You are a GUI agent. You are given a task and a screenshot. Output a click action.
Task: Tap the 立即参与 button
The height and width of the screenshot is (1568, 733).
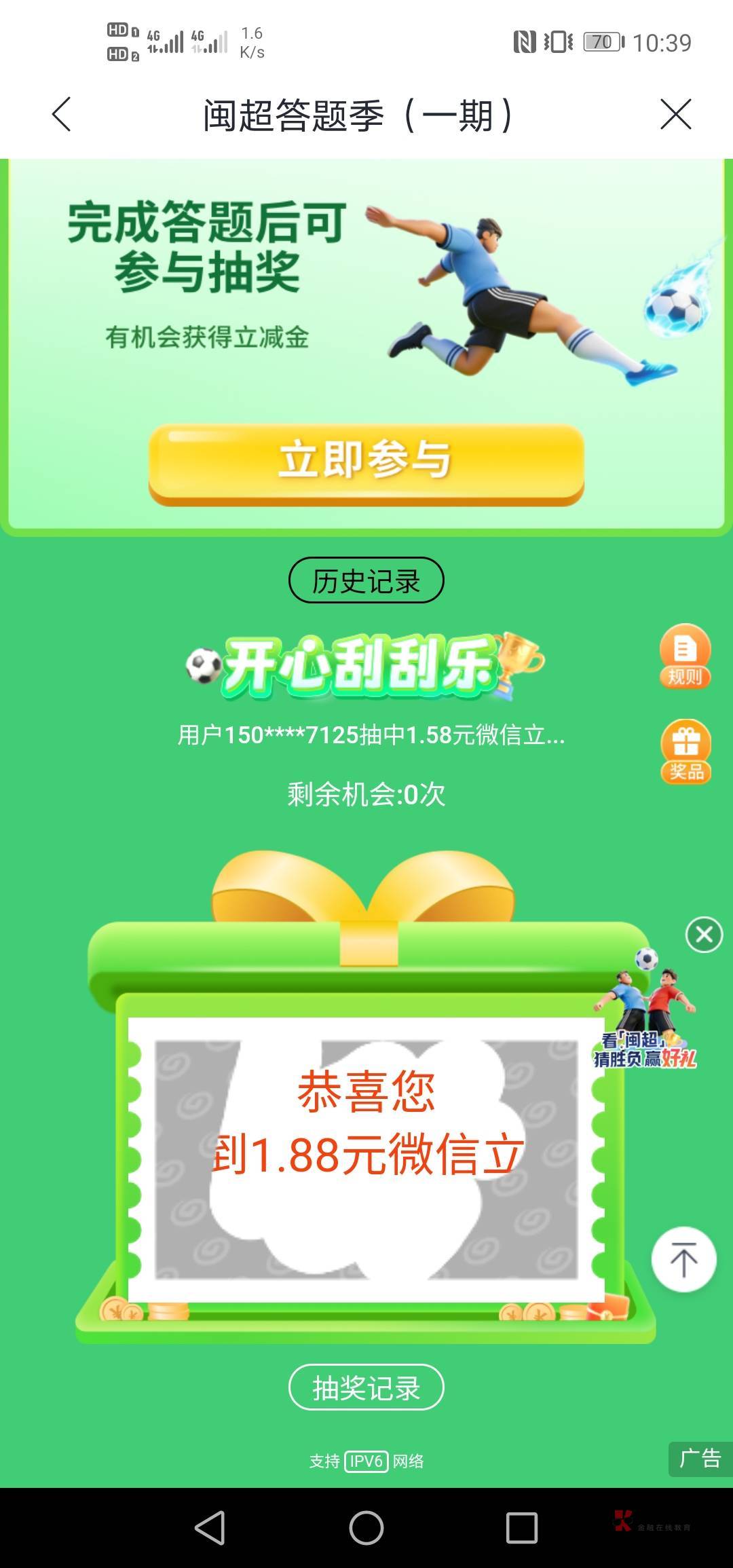point(366,464)
